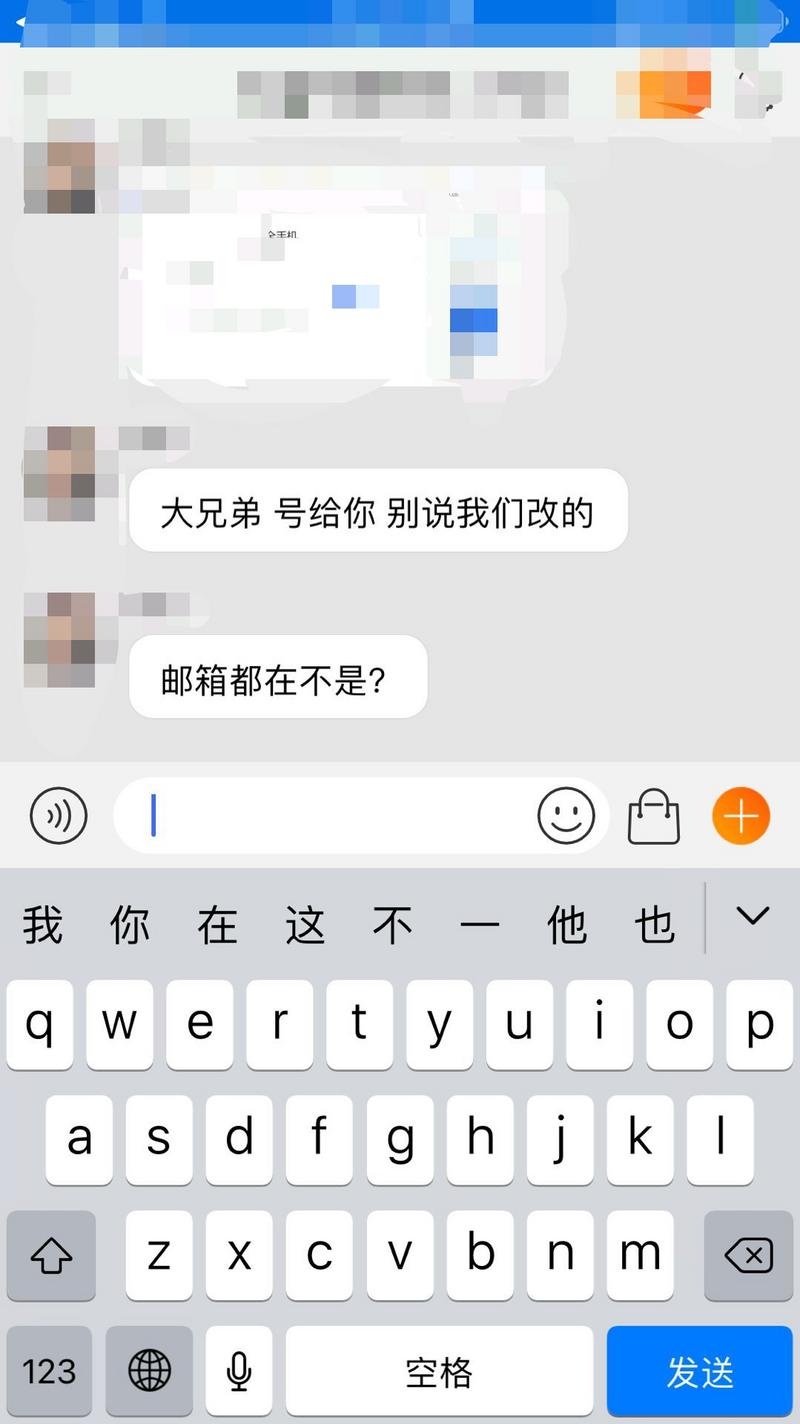Image resolution: width=800 pixels, height=1424 pixels.
Task: Tap the 空格 space key
Action: [x=439, y=1372]
